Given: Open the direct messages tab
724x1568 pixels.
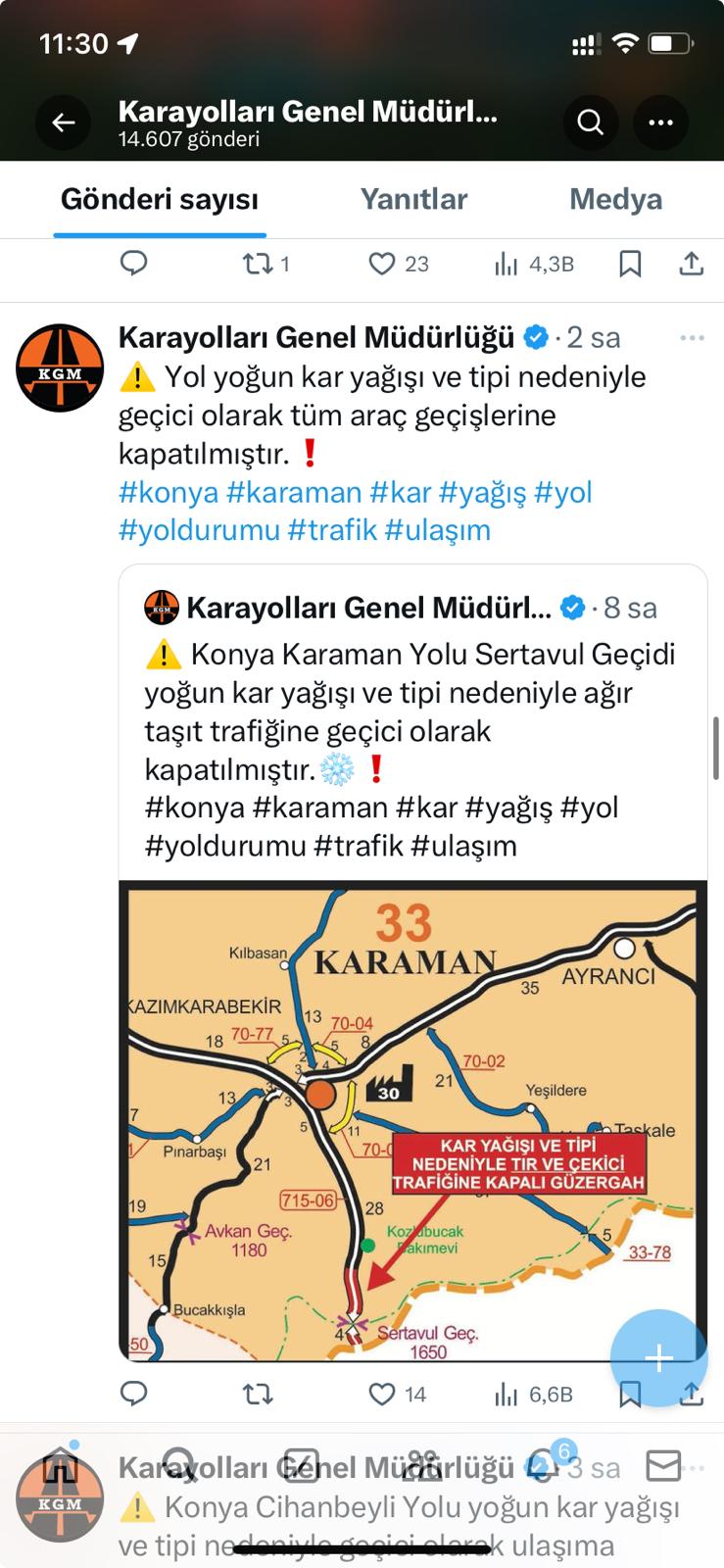Looking at the screenshot, I should click(x=663, y=1465).
